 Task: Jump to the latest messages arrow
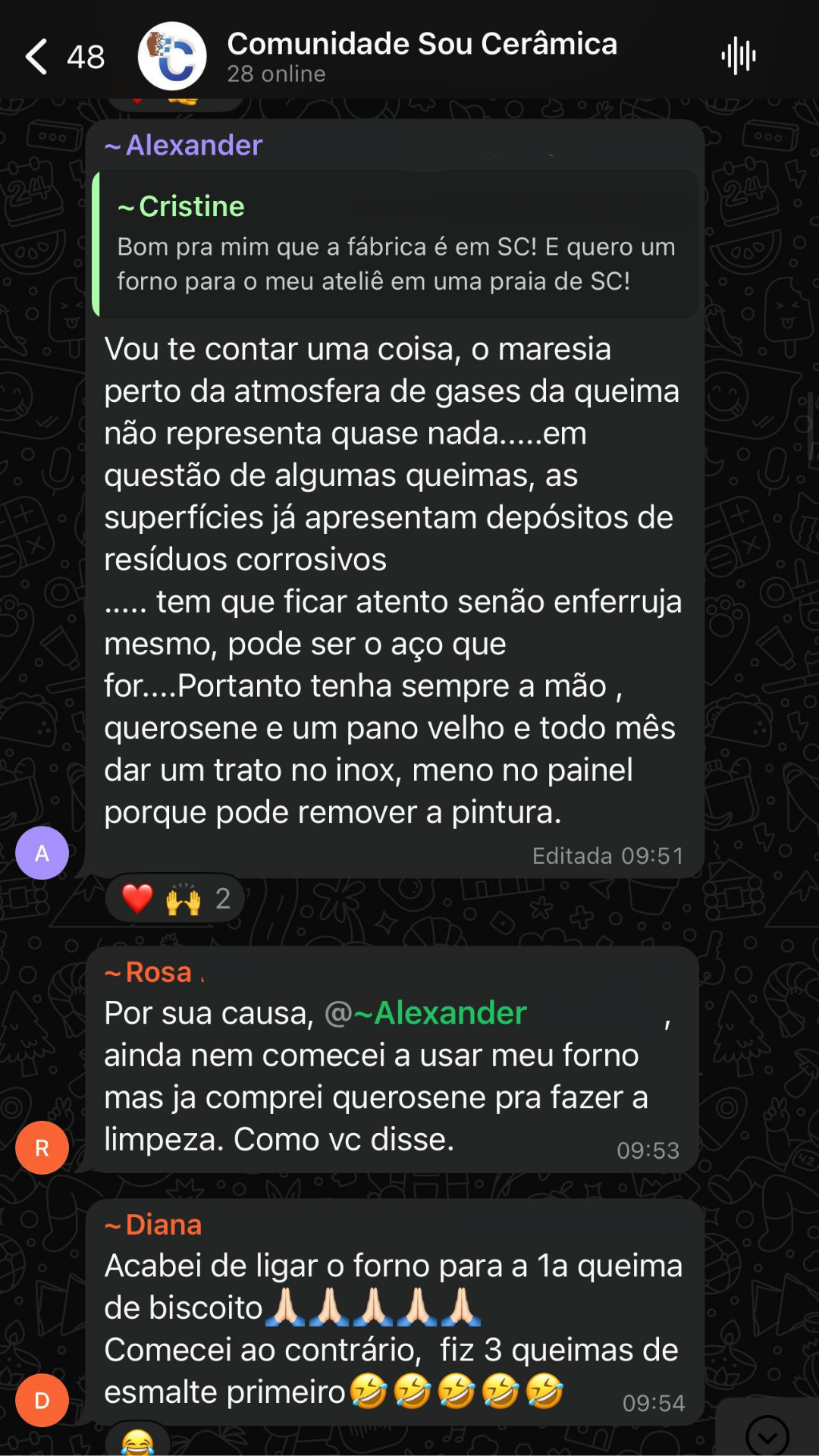pyautogui.click(x=767, y=1433)
